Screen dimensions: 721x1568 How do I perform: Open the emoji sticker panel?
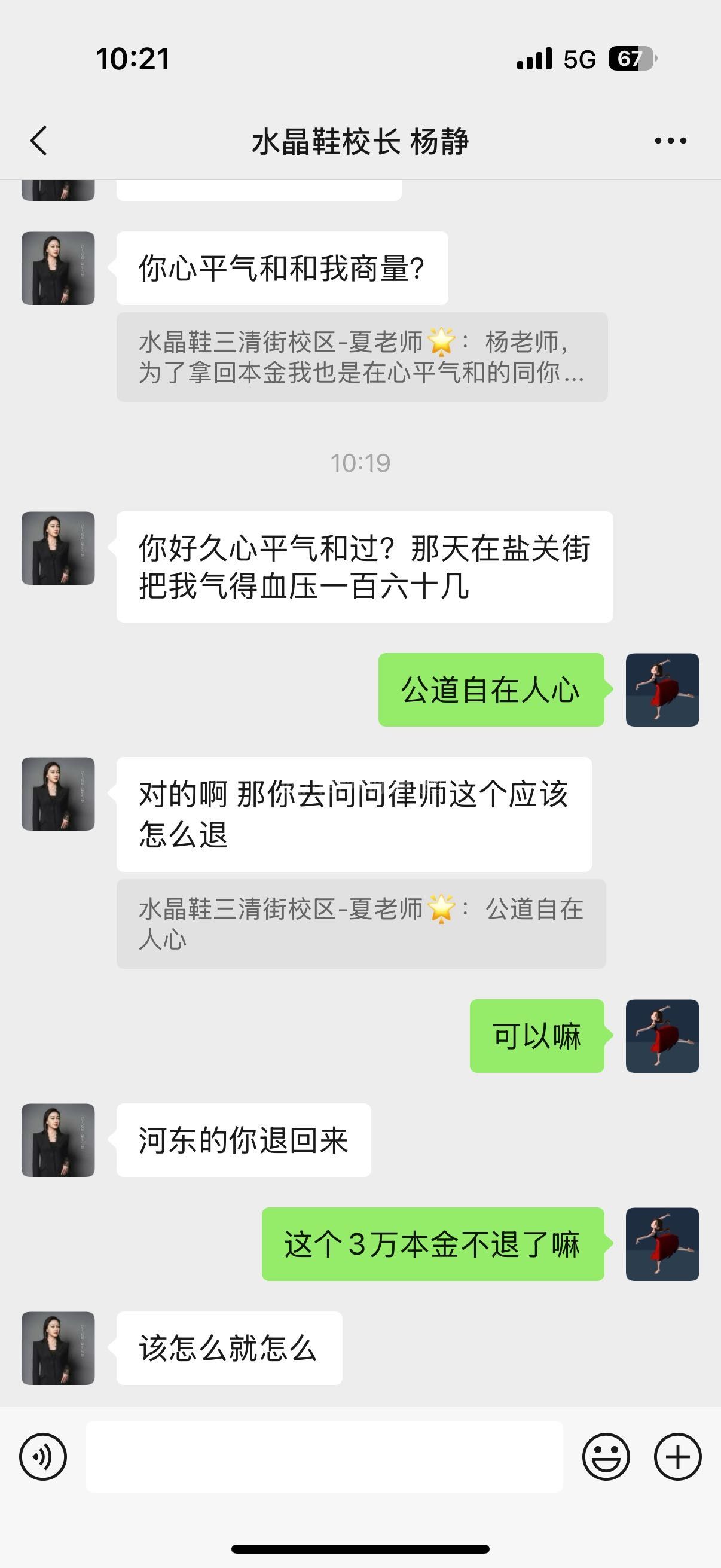click(x=606, y=1457)
